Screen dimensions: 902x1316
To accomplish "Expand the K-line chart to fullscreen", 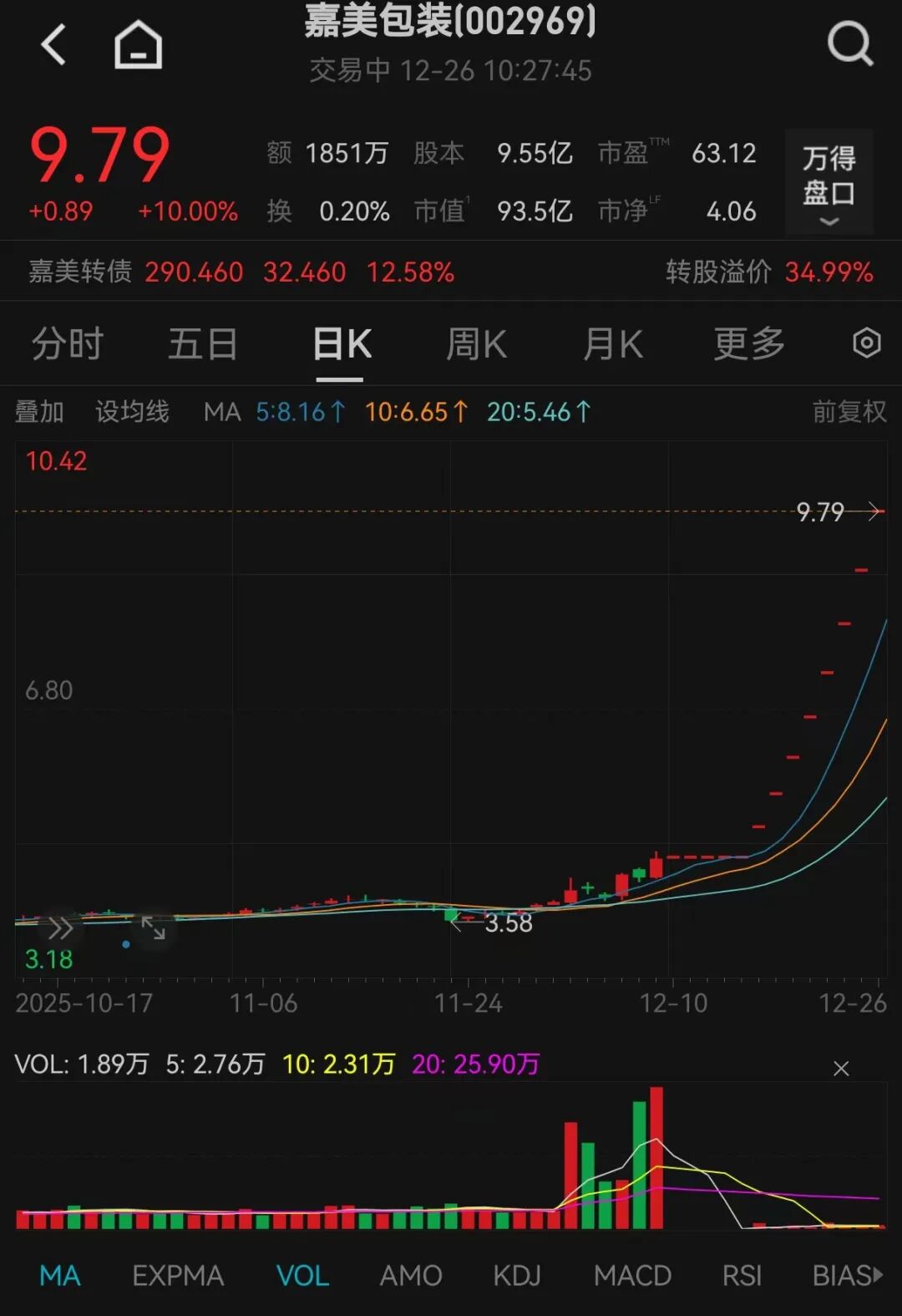I will click(154, 927).
